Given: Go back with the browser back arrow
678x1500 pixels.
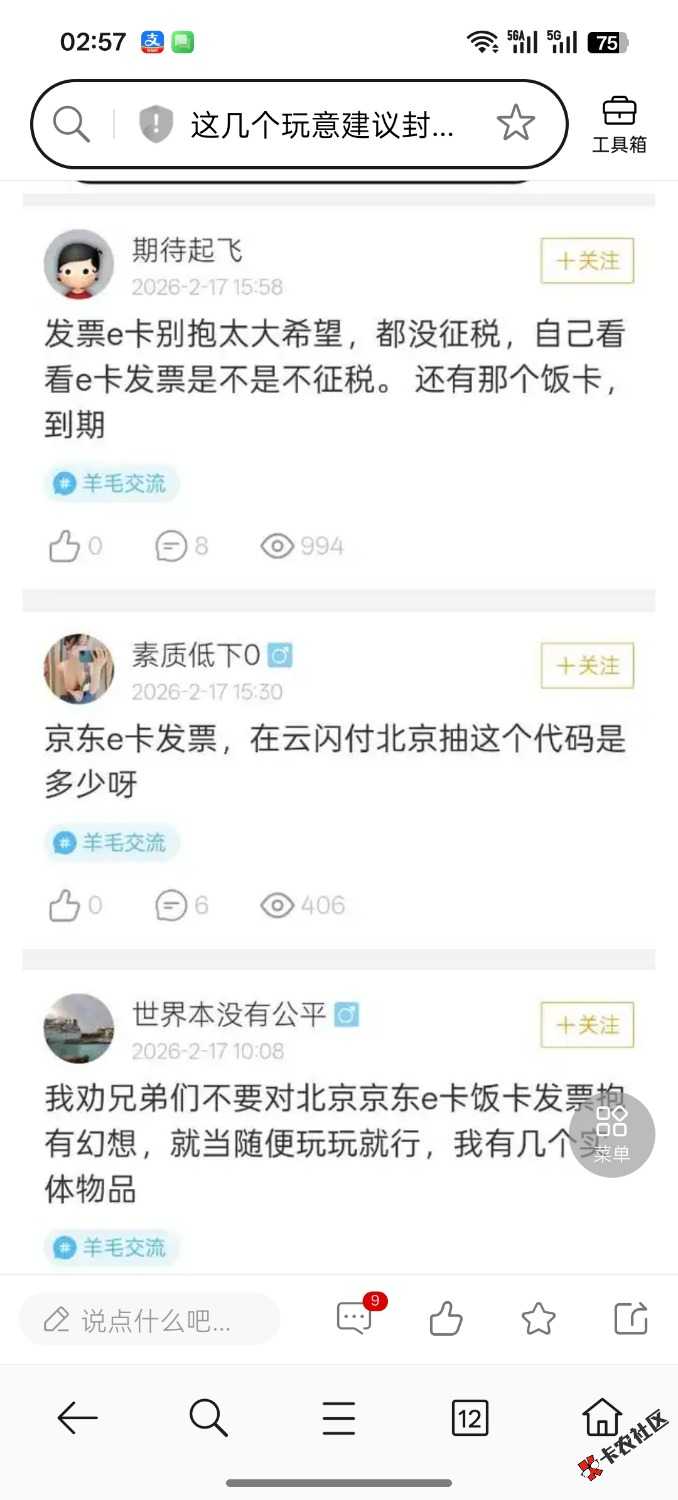Looking at the screenshot, I should click(x=77, y=1417).
